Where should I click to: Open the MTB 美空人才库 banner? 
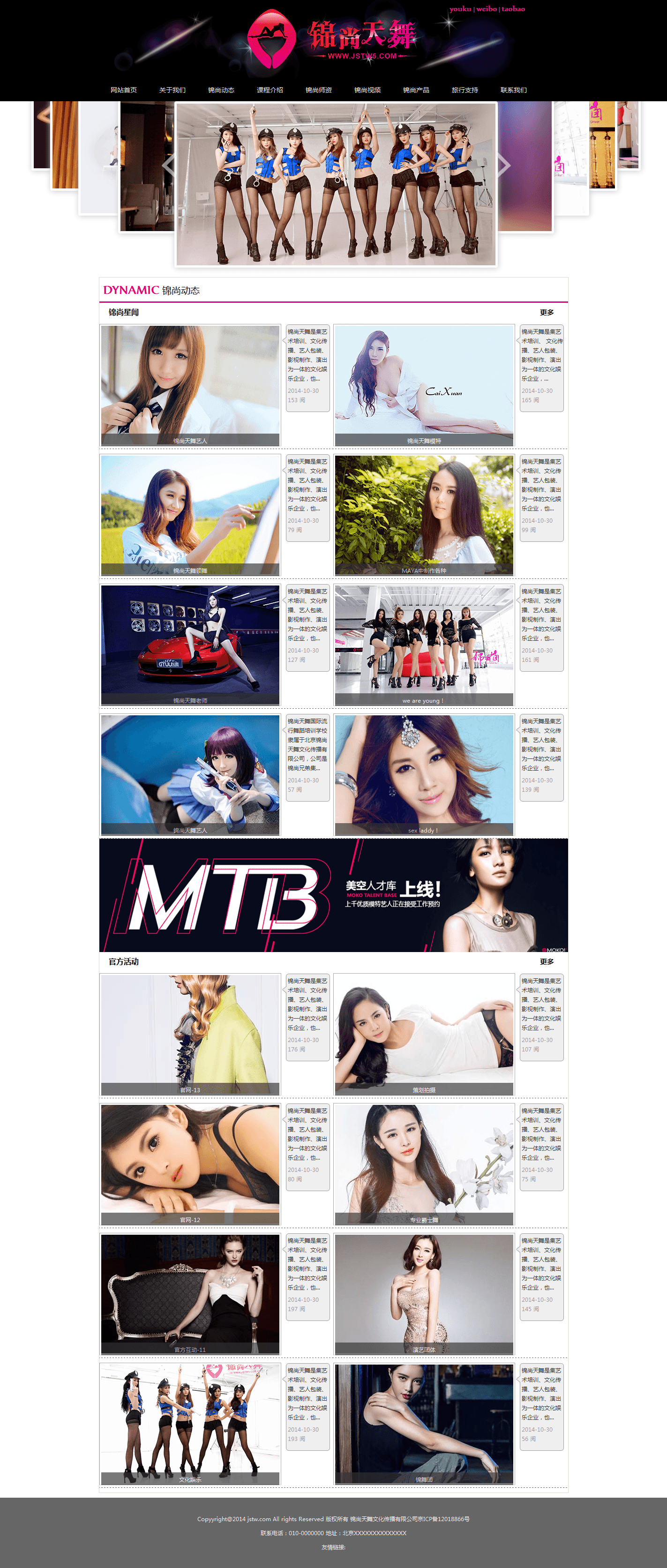[334, 895]
